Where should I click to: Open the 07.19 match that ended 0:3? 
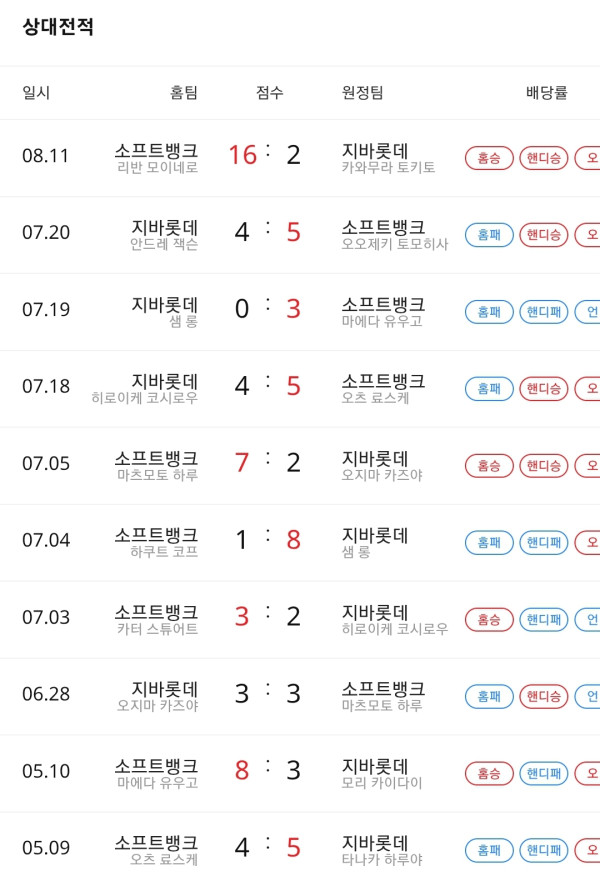[x=300, y=312]
